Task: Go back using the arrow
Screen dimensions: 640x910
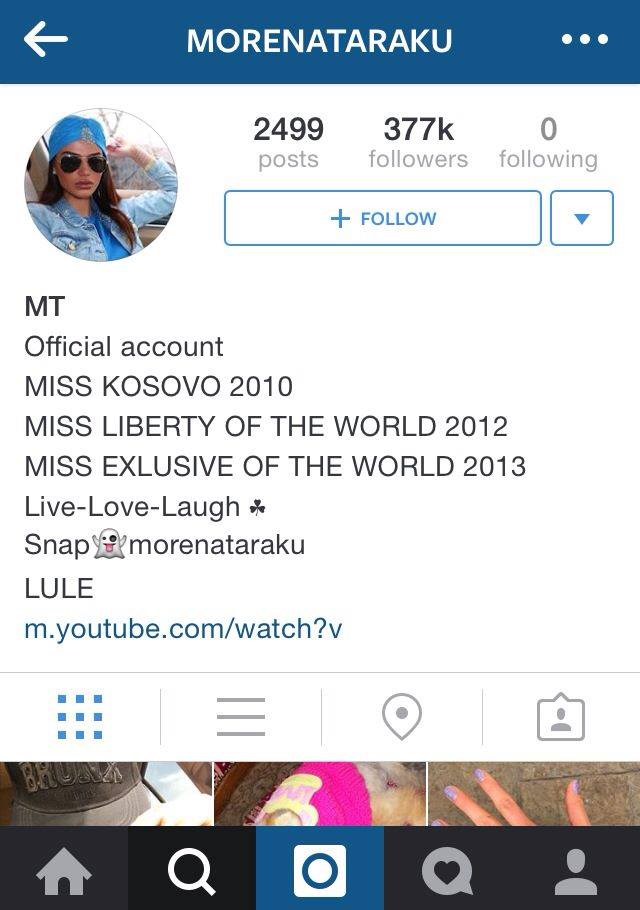Action: click(46, 40)
